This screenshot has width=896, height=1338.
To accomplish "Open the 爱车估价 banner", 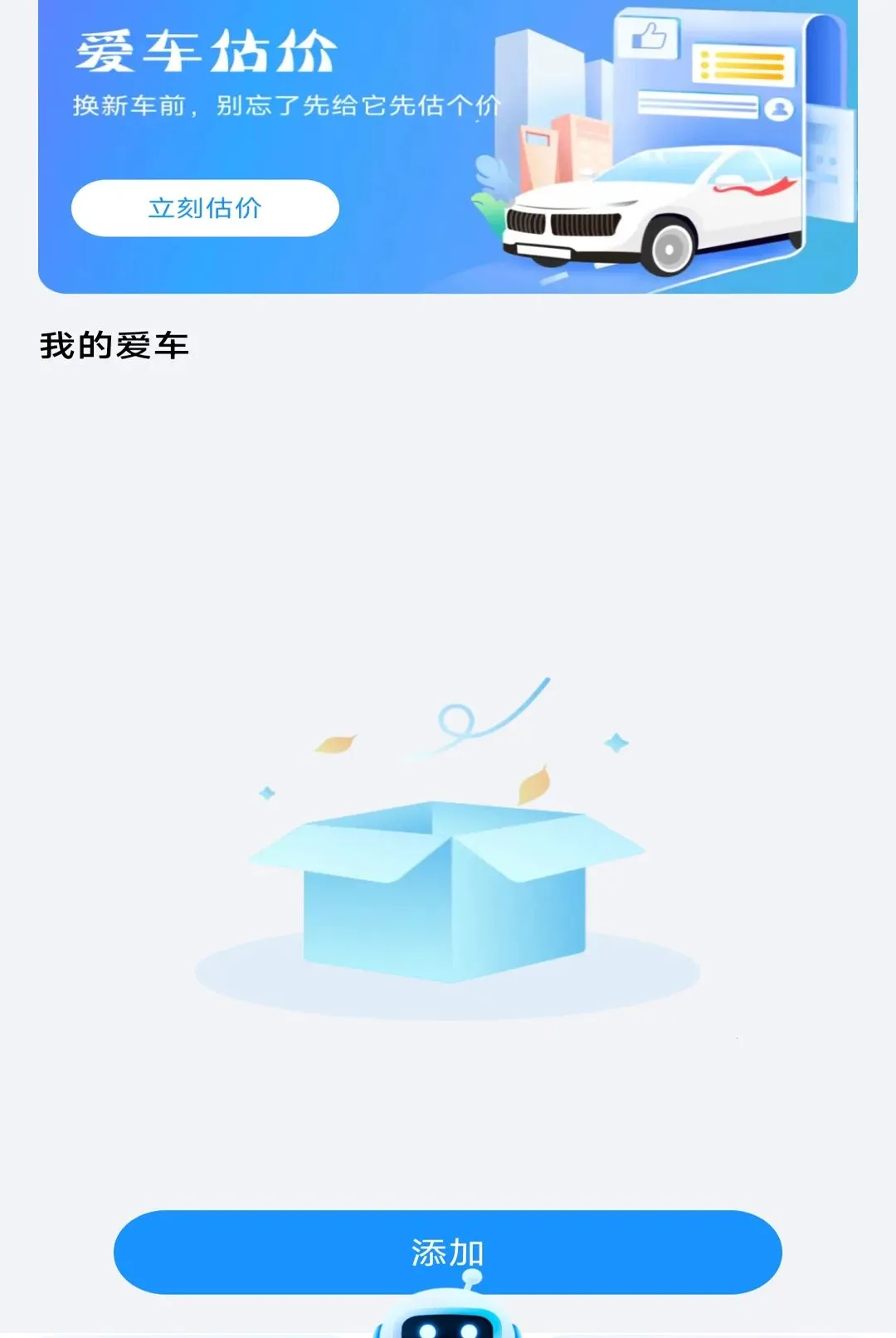I will [x=448, y=146].
